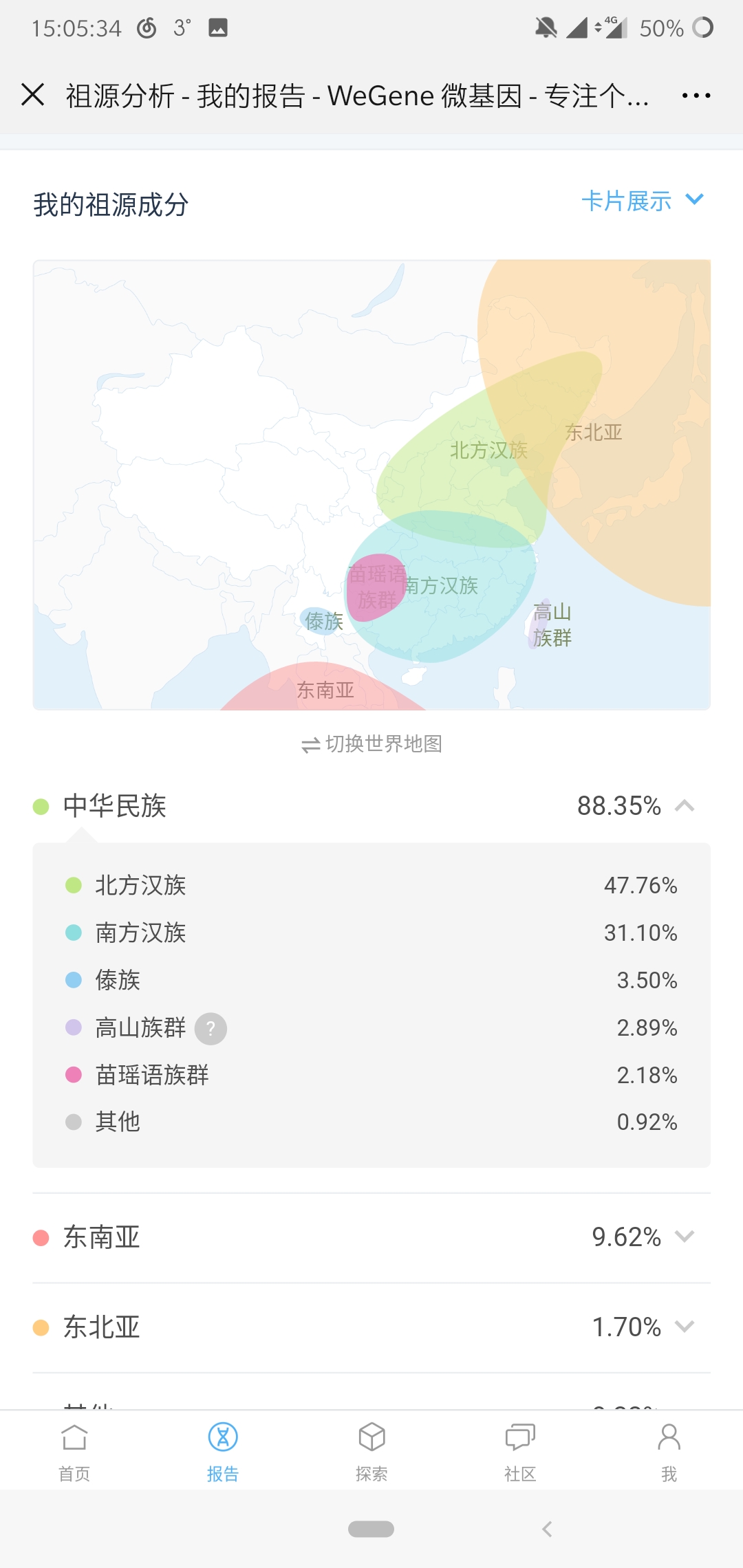The image size is (743, 1568).
Task: Expand the 东南亚 9.62% row
Action: (x=371, y=1237)
